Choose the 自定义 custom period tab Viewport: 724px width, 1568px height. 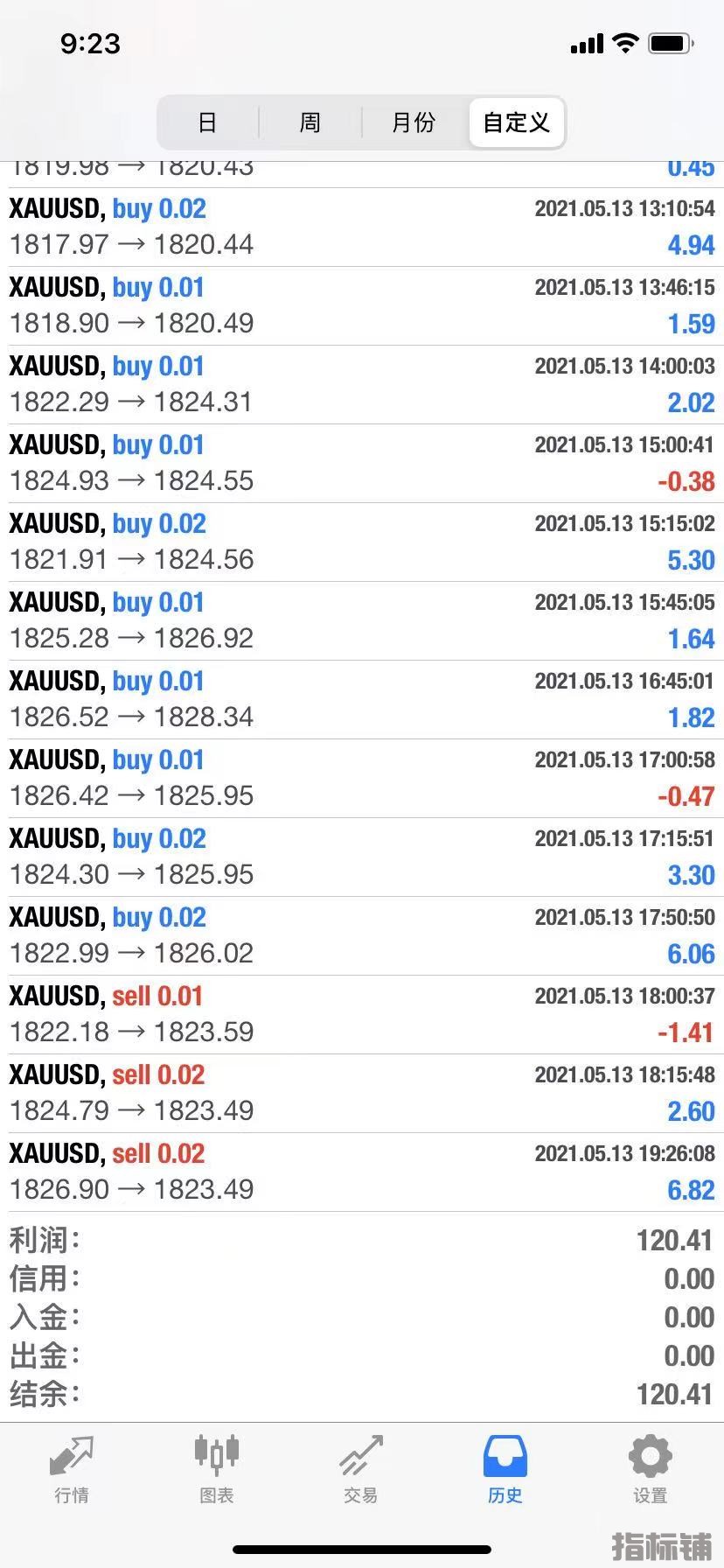517,122
